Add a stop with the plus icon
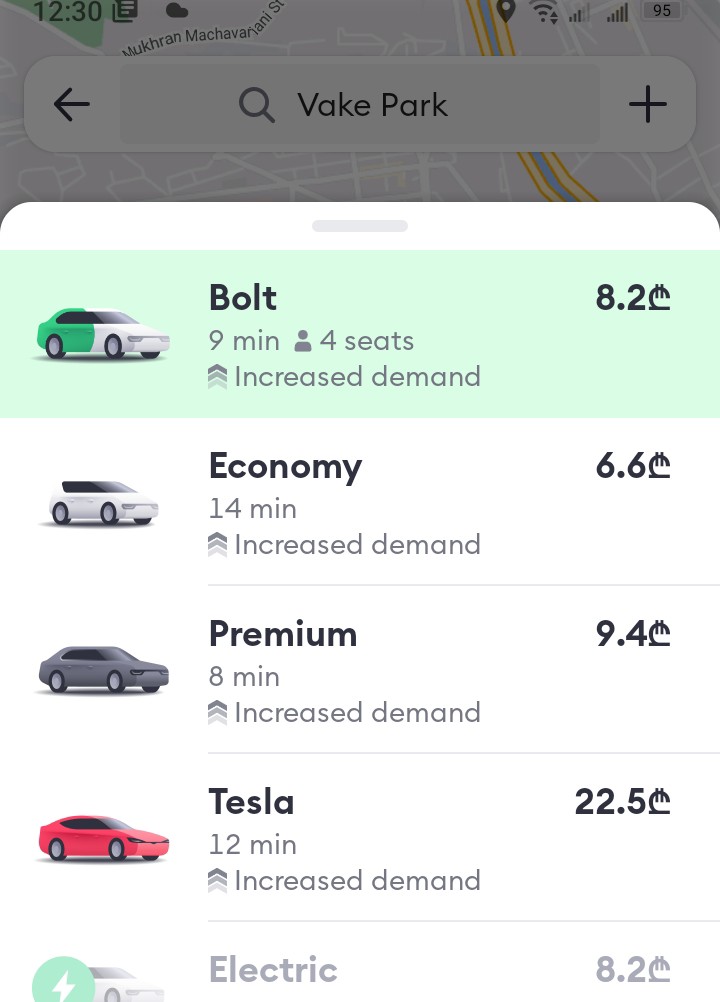Screen dimensions: 720x1002 click(x=648, y=105)
